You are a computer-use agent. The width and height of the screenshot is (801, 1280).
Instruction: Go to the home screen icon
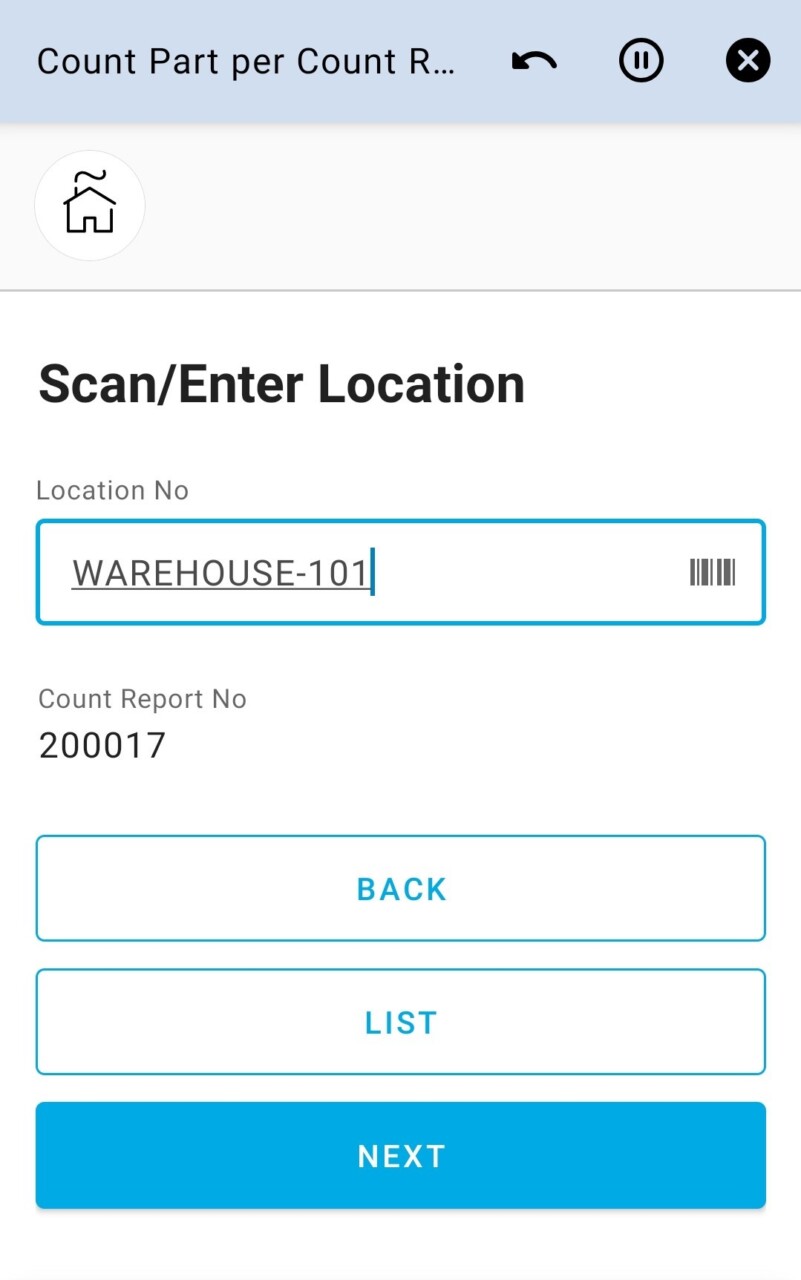click(90, 205)
